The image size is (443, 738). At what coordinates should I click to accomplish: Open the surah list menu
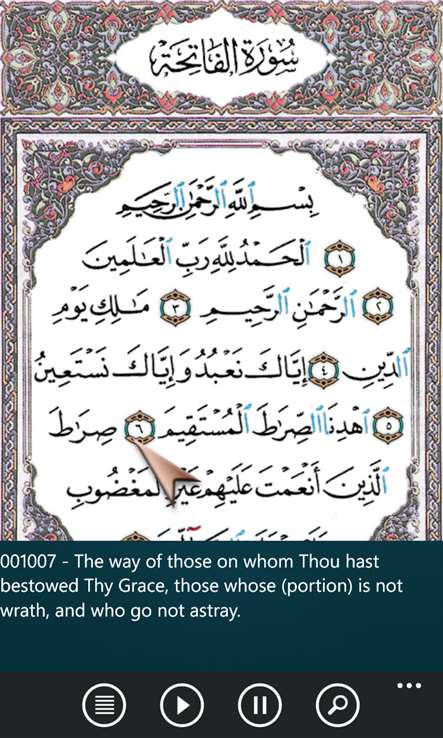tap(104, 705)
